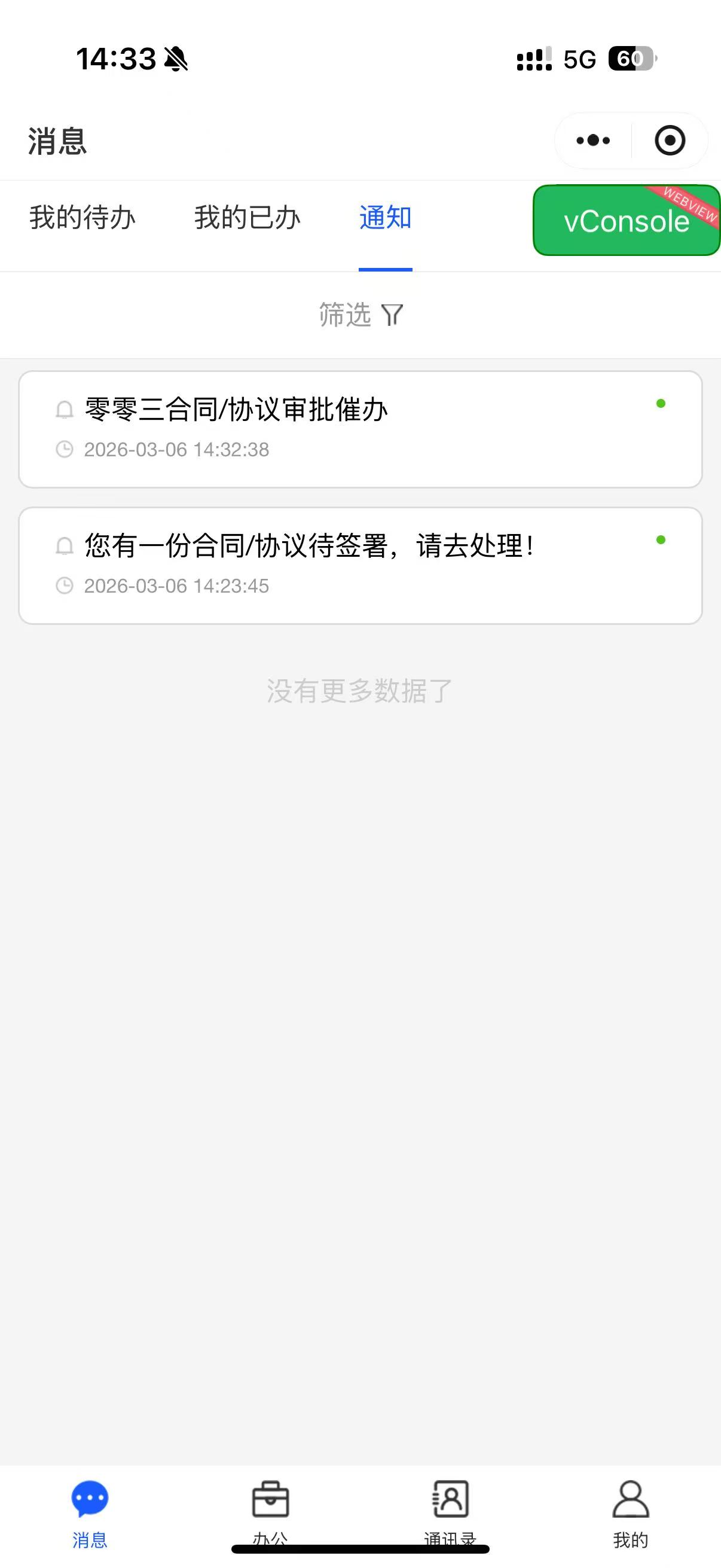
Task: Open the 我的 profile tab
Action: (x=630, y=1511)
